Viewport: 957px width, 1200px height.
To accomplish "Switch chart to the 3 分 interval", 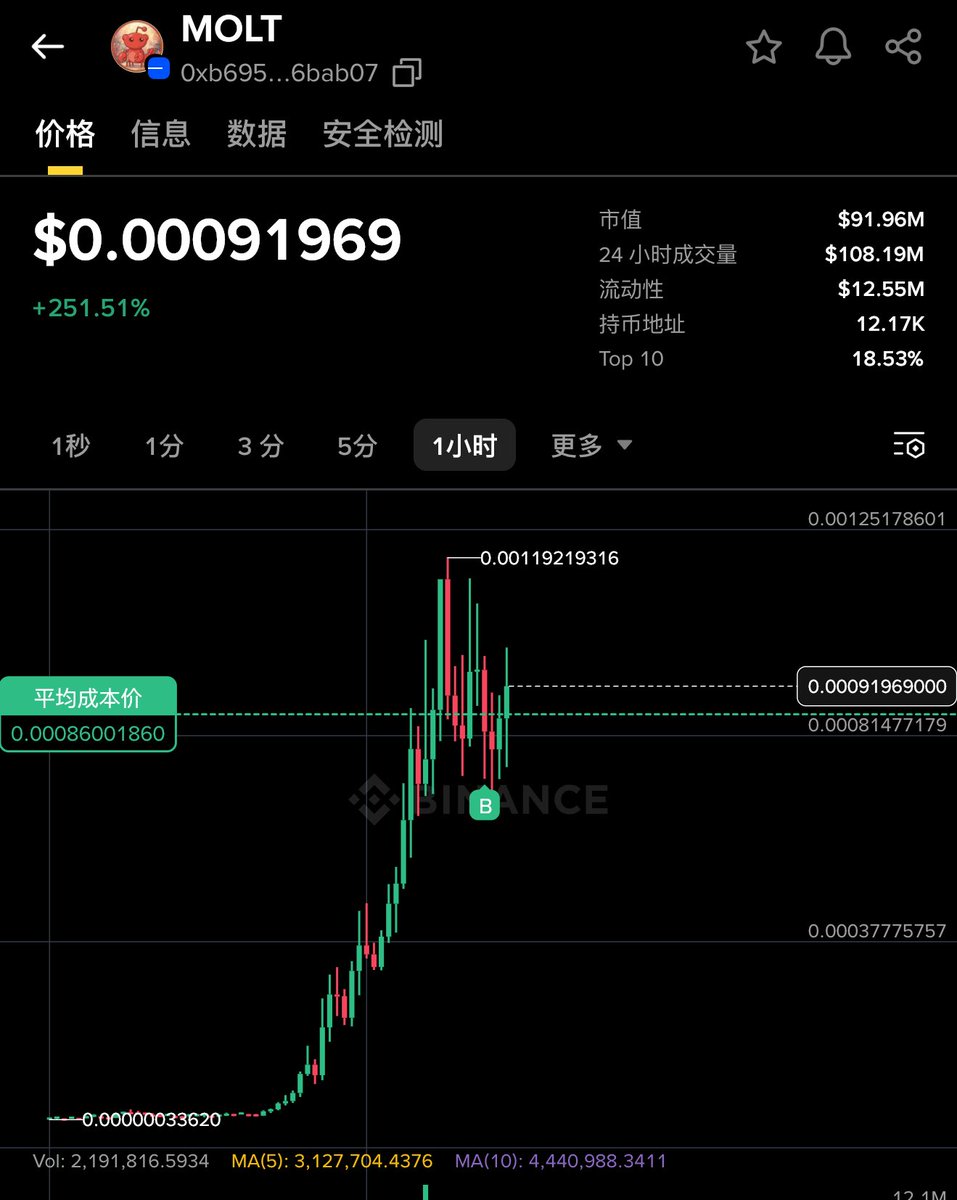I will (260, 446).
